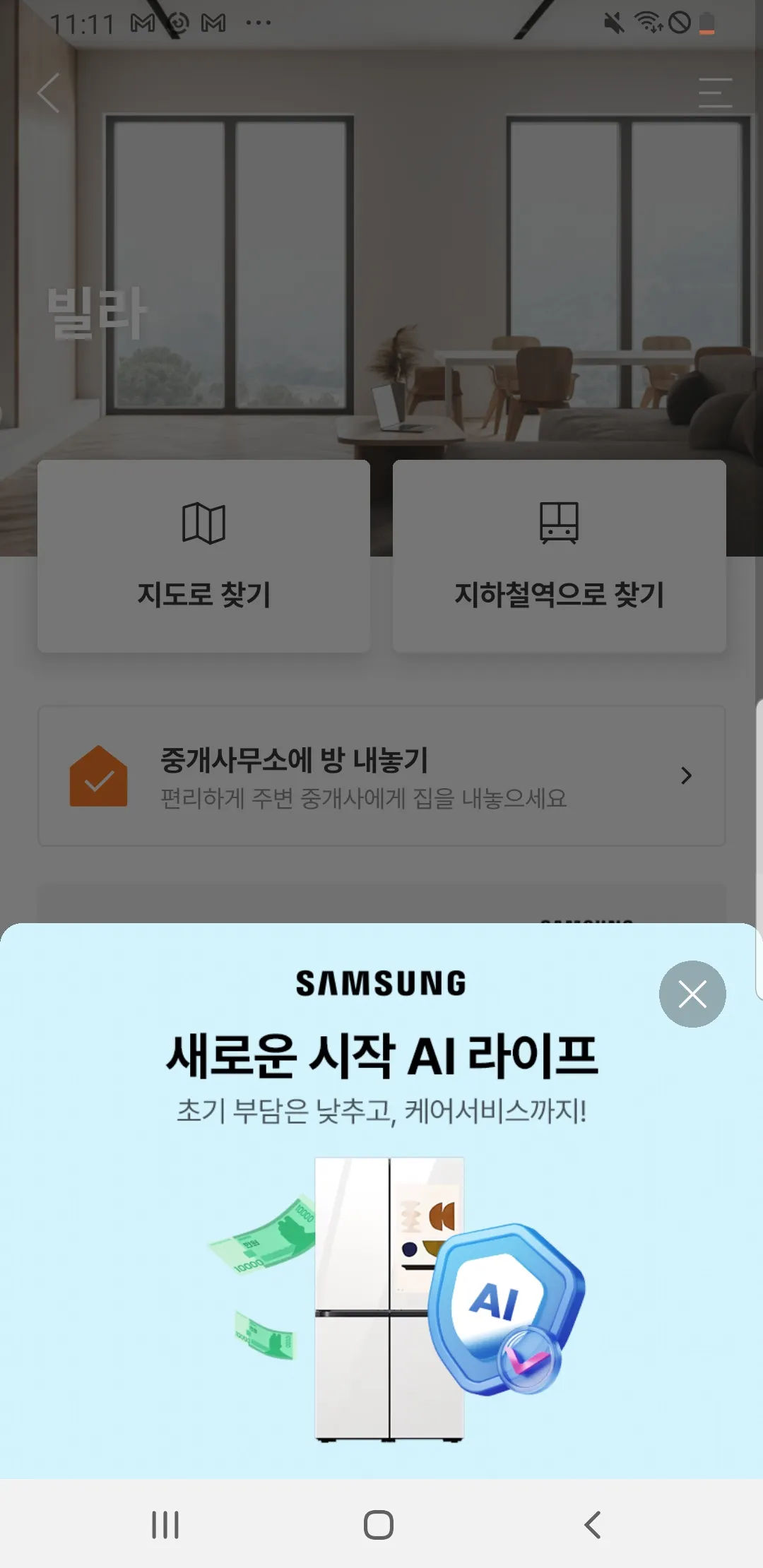This screenshot has width=763, height=1568.
Task: Tap the system home button
Action: pos(379,1524)
